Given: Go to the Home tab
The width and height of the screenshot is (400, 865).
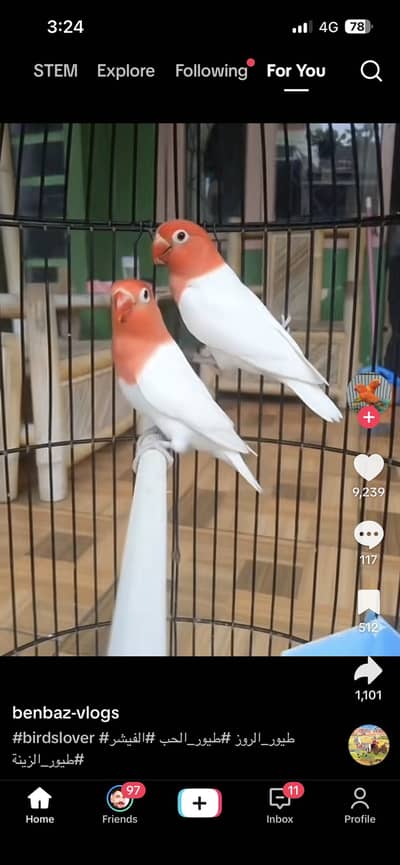Looking at the screenshot, I should click(x=40, y=805).
